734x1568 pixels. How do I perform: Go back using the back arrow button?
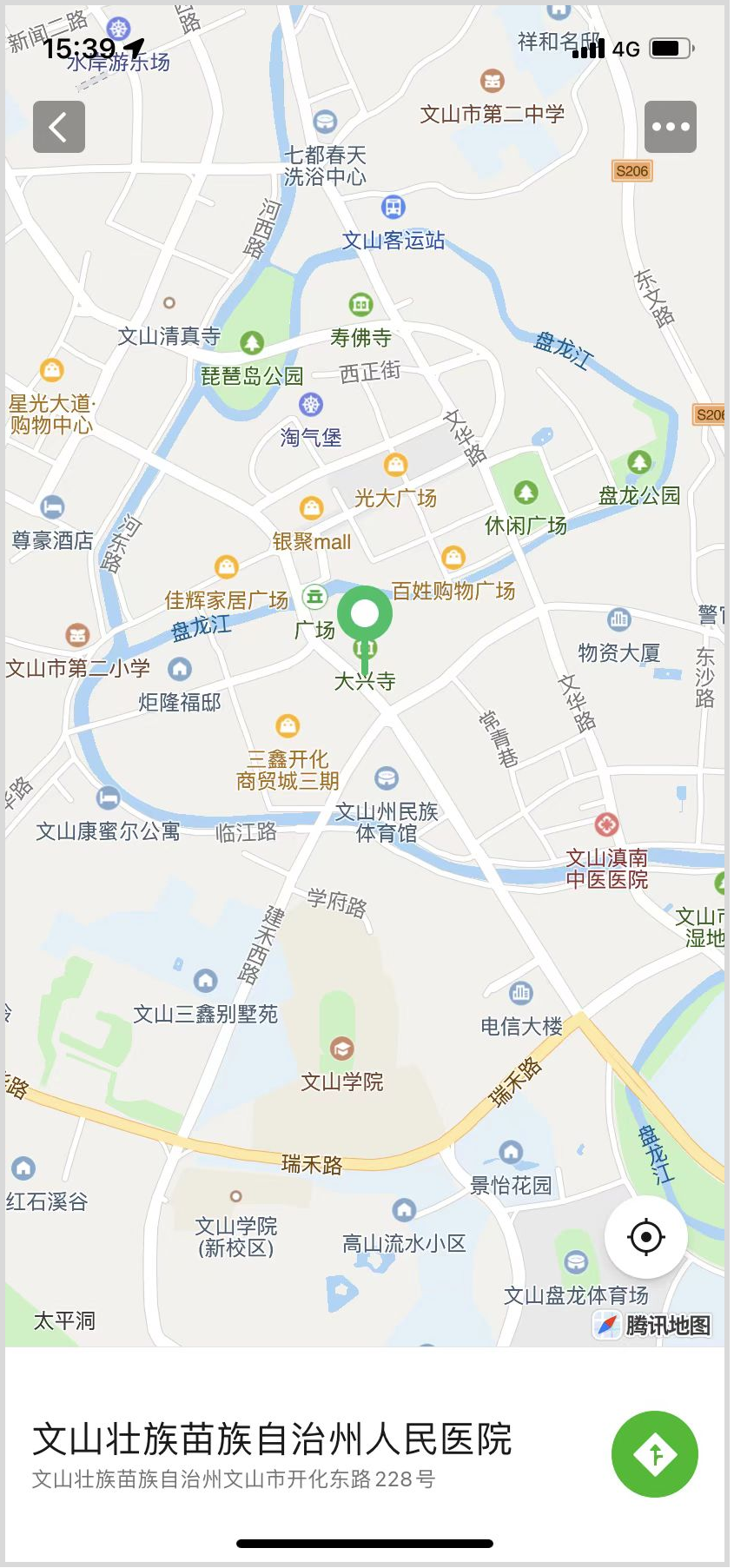(58, 126)
